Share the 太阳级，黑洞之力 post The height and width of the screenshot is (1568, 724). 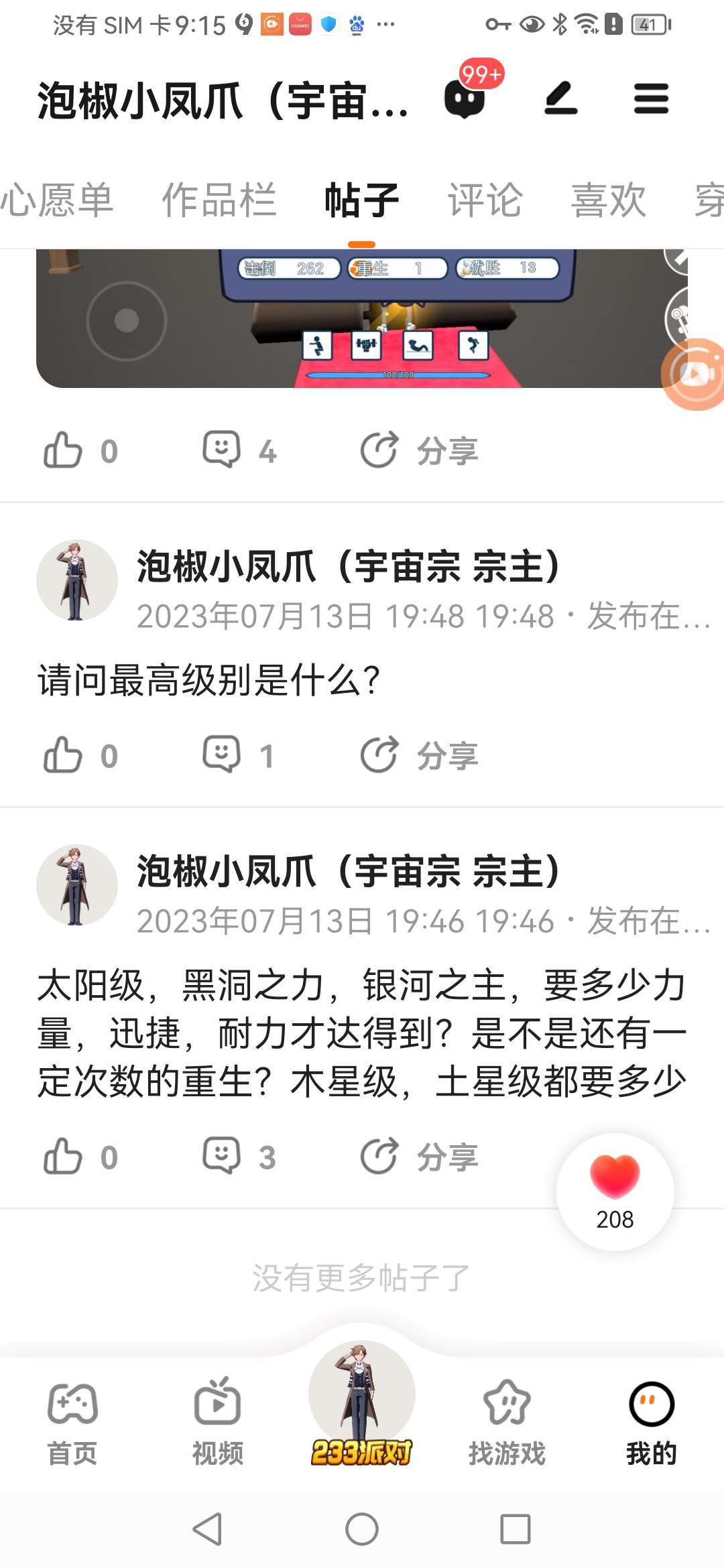pos(419,1157)
